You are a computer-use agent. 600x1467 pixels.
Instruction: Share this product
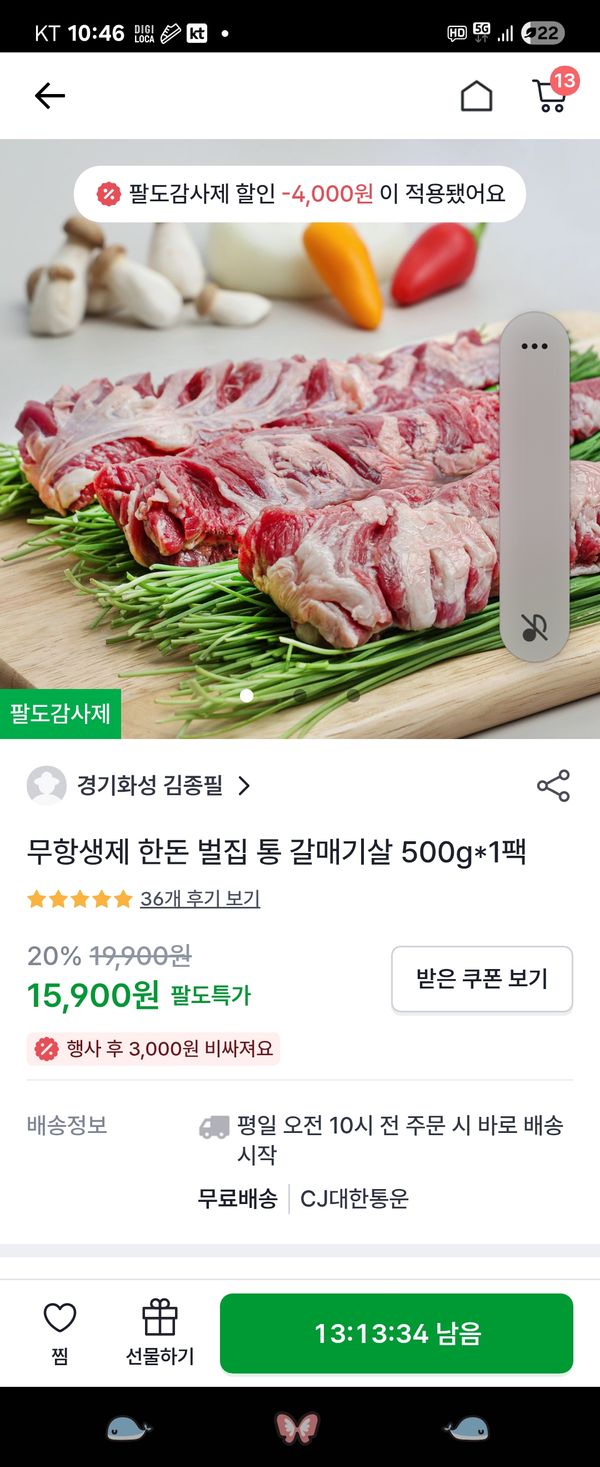coord(553,785)
